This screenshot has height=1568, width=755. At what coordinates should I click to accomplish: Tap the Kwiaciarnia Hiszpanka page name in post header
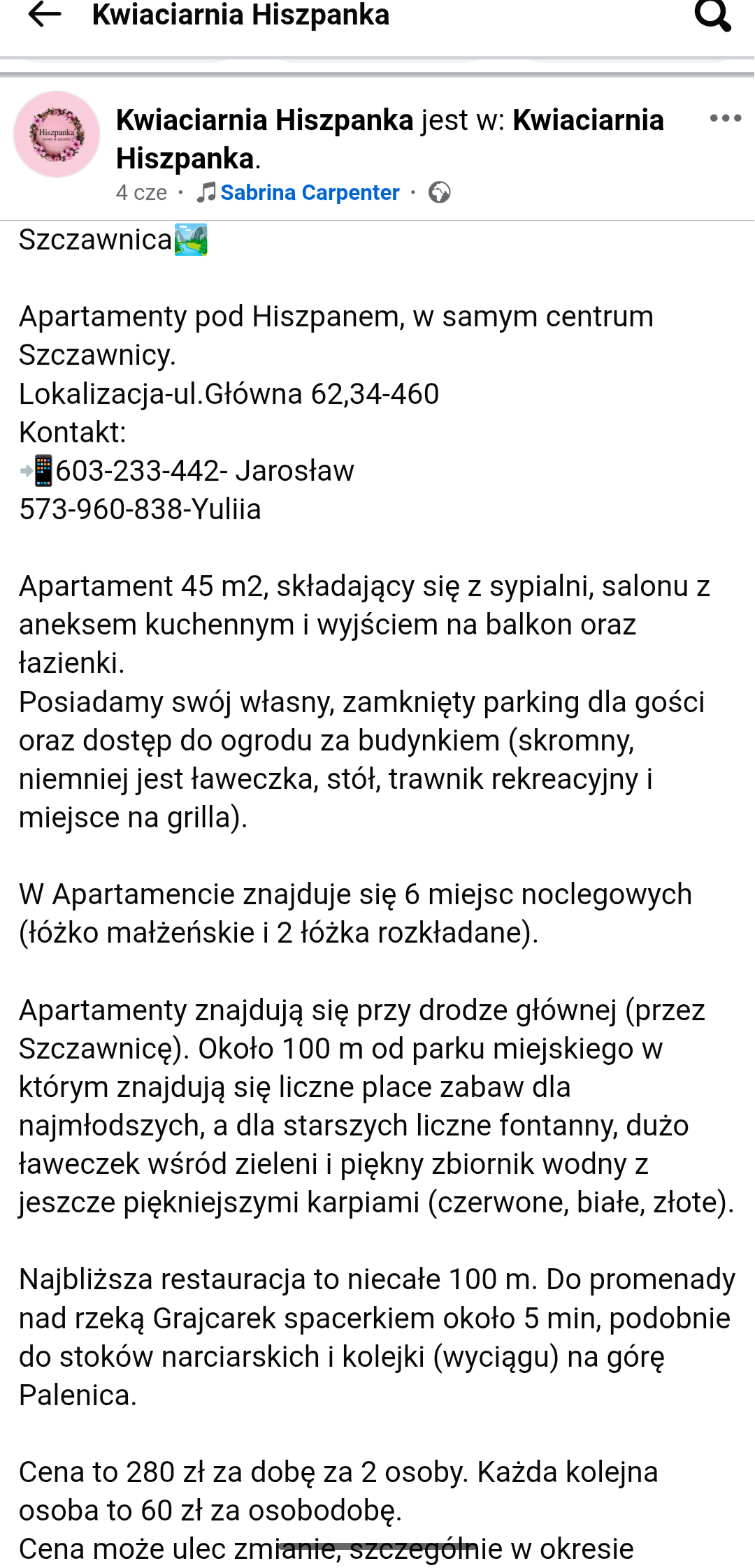[264, 120]
